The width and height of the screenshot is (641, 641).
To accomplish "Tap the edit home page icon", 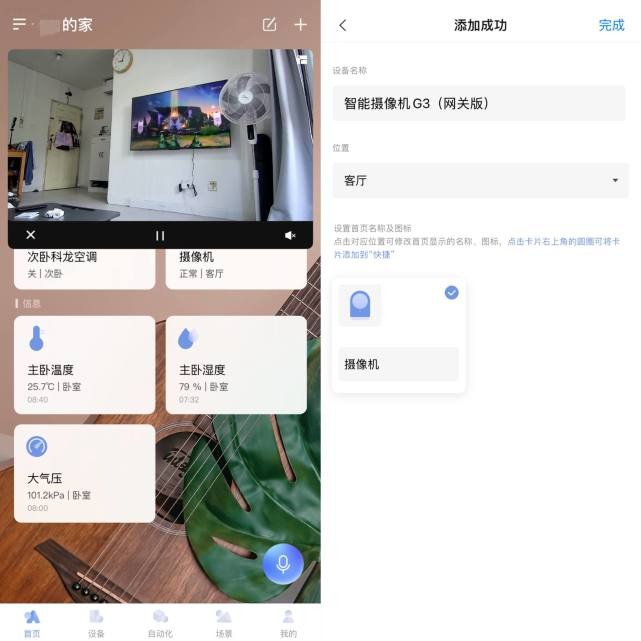I will point(269,25).
